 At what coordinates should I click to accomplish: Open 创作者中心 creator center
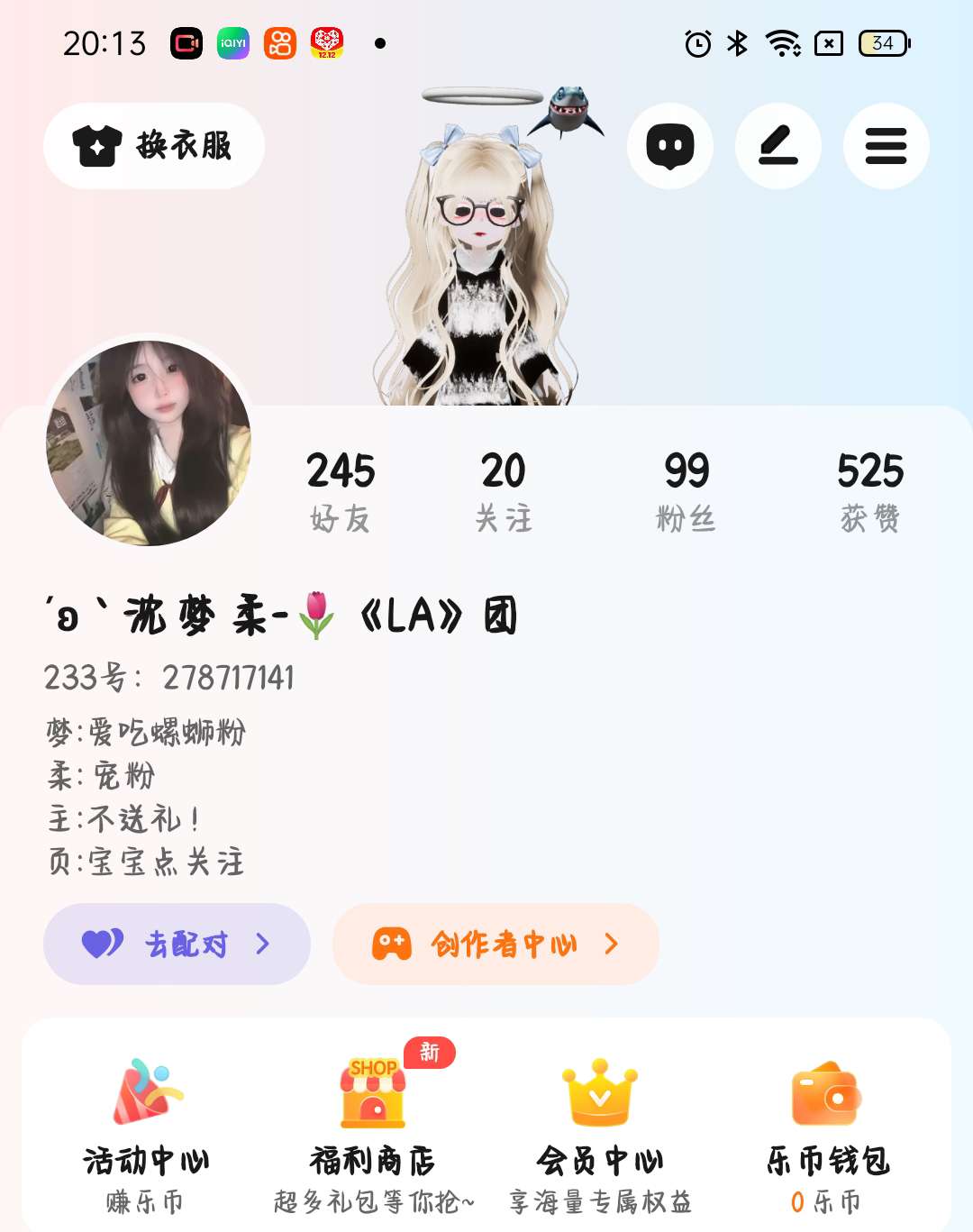tap(496, 944)
